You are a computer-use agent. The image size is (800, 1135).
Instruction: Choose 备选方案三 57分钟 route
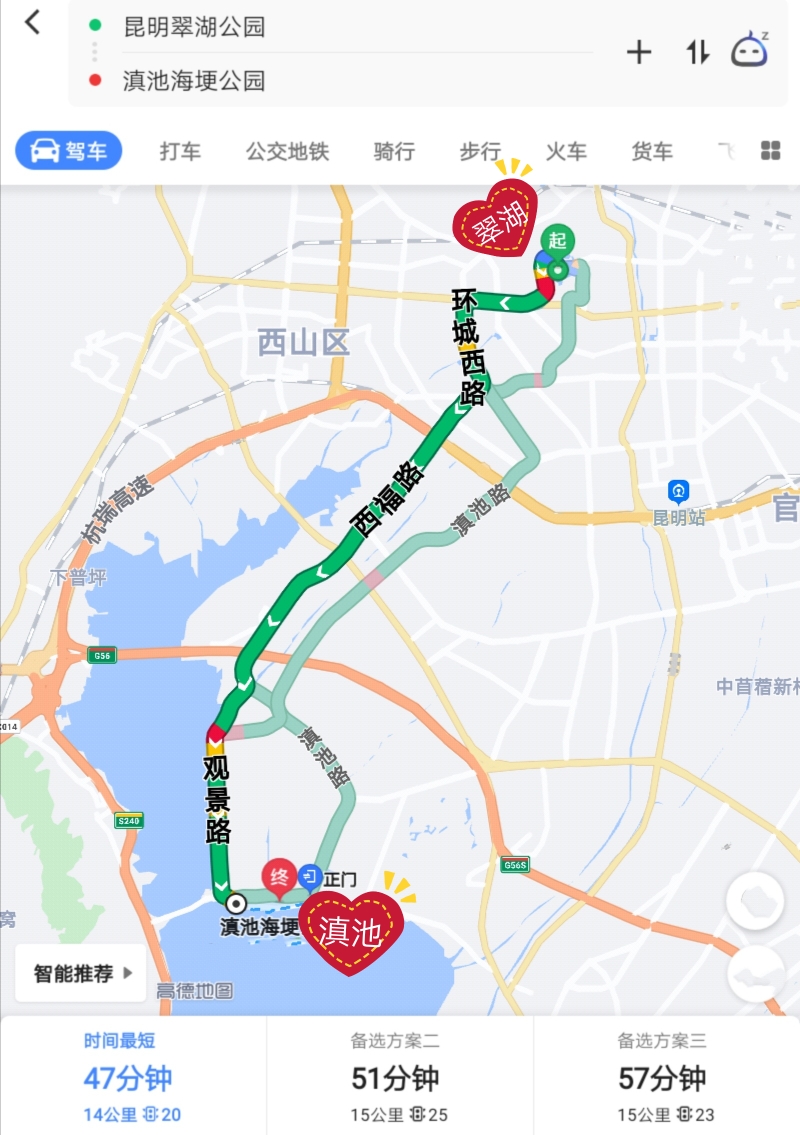[666, 1078]
